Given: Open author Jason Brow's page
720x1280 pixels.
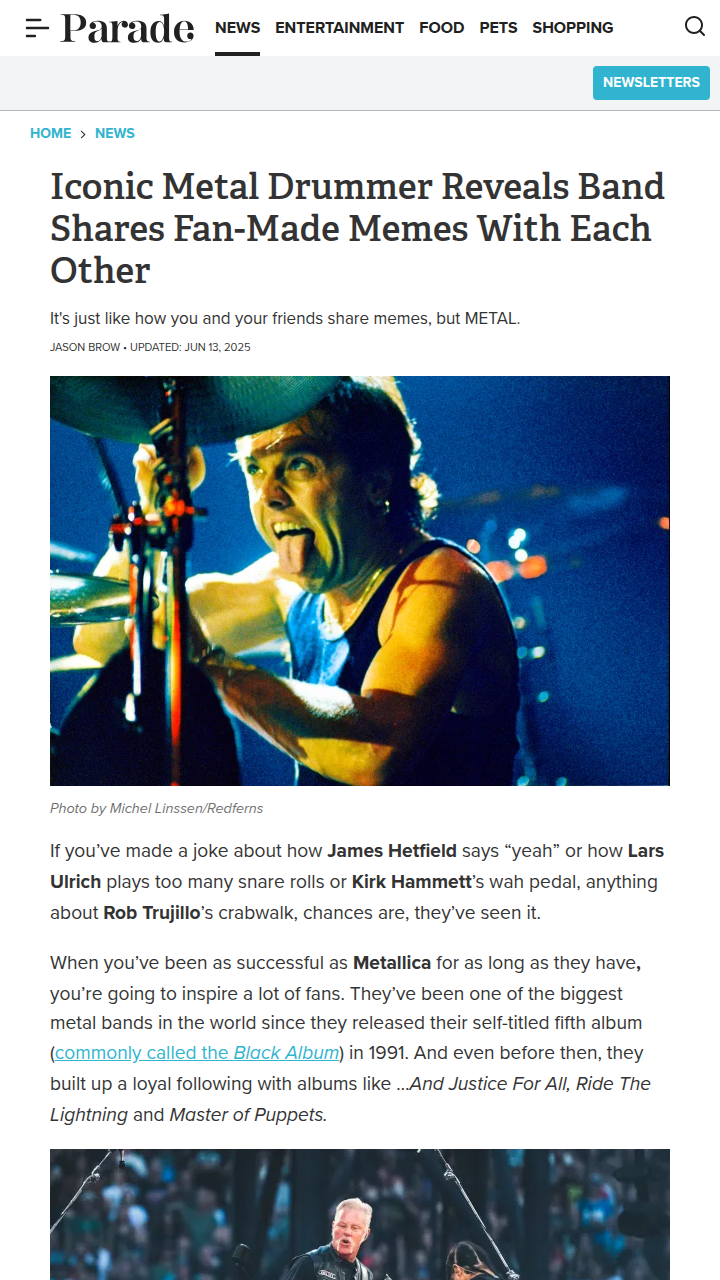Looking at the screenshot, I should 85,348.
